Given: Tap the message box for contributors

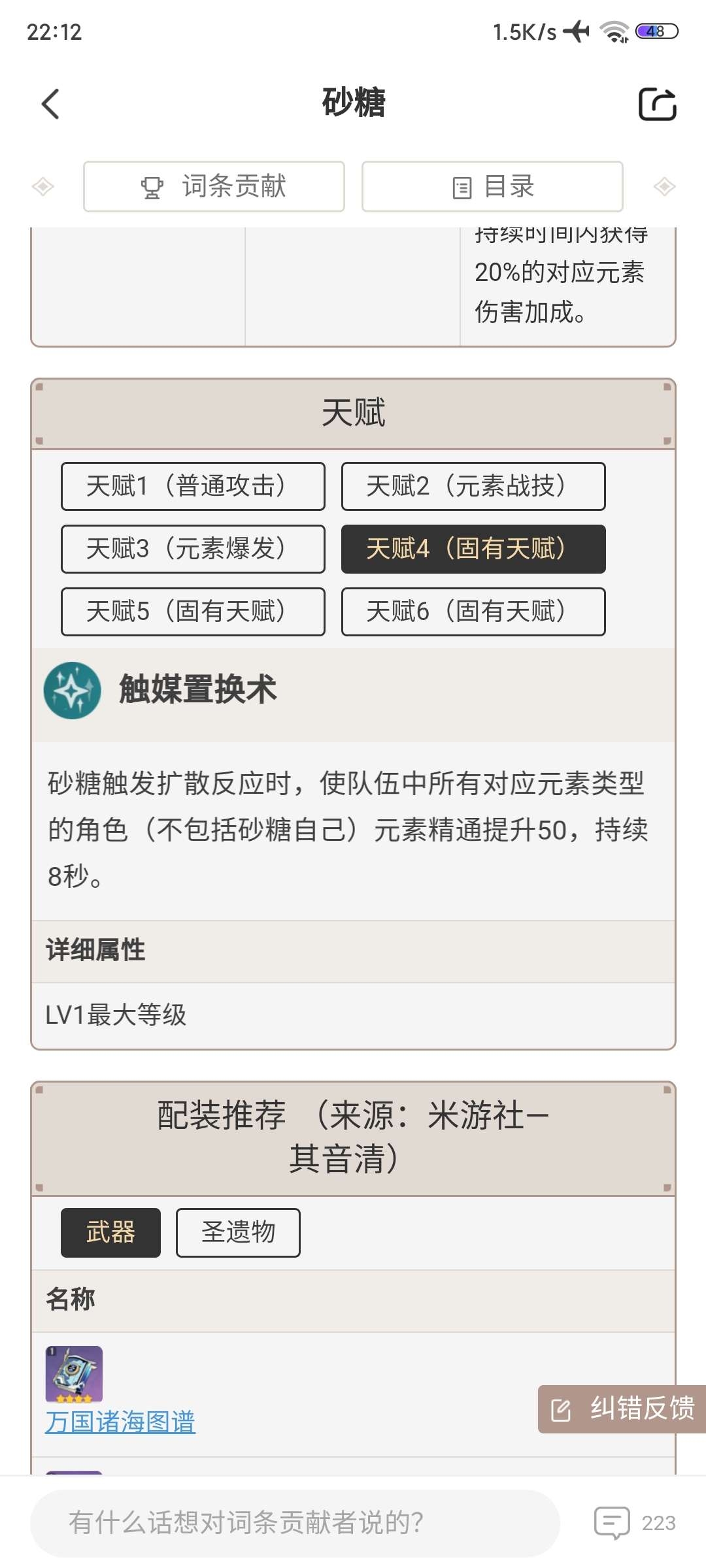Looking at the screenshot, I should click(x=294, y=1523).
